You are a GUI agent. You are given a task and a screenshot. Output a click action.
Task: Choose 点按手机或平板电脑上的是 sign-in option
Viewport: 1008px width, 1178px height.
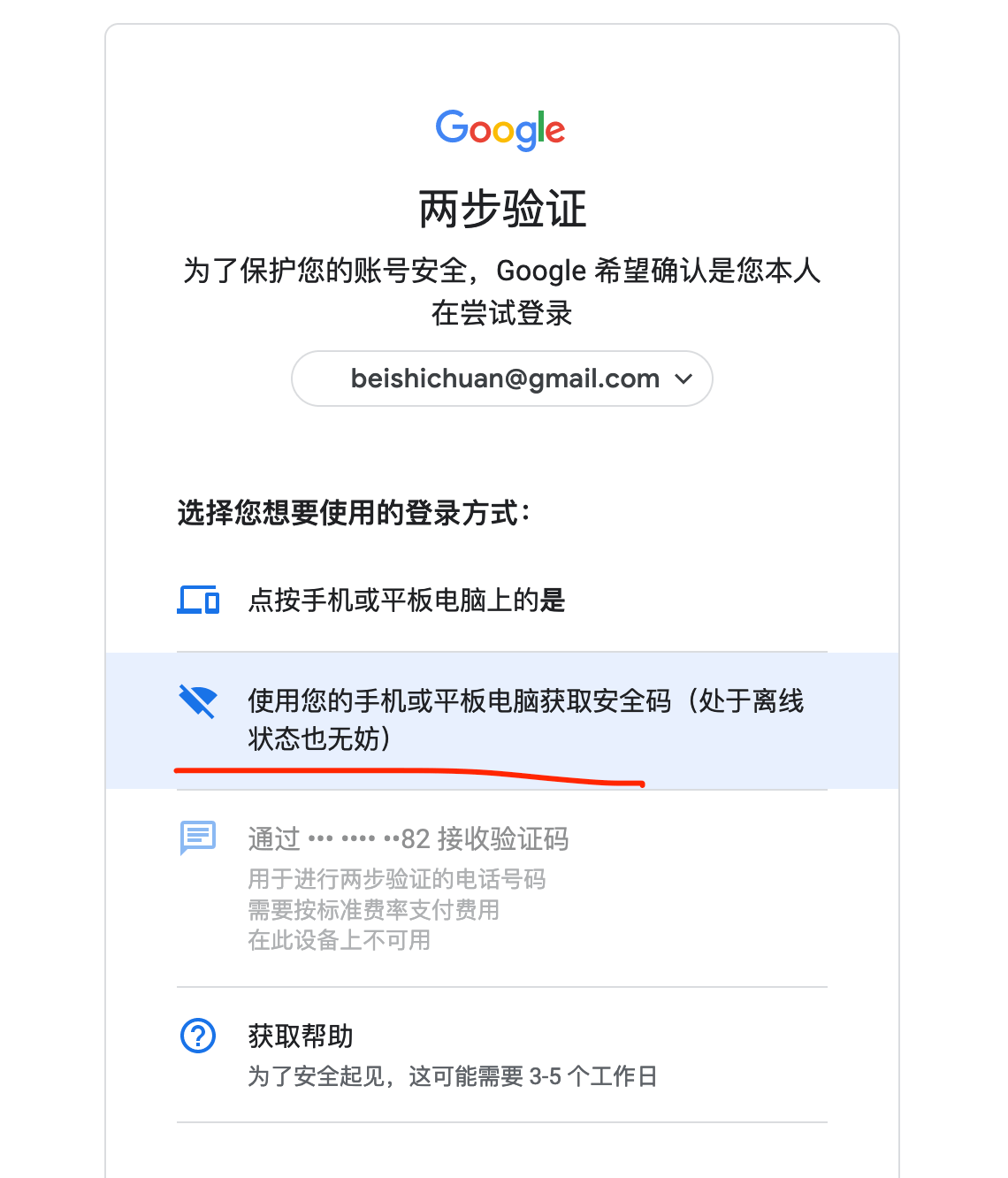407,600
